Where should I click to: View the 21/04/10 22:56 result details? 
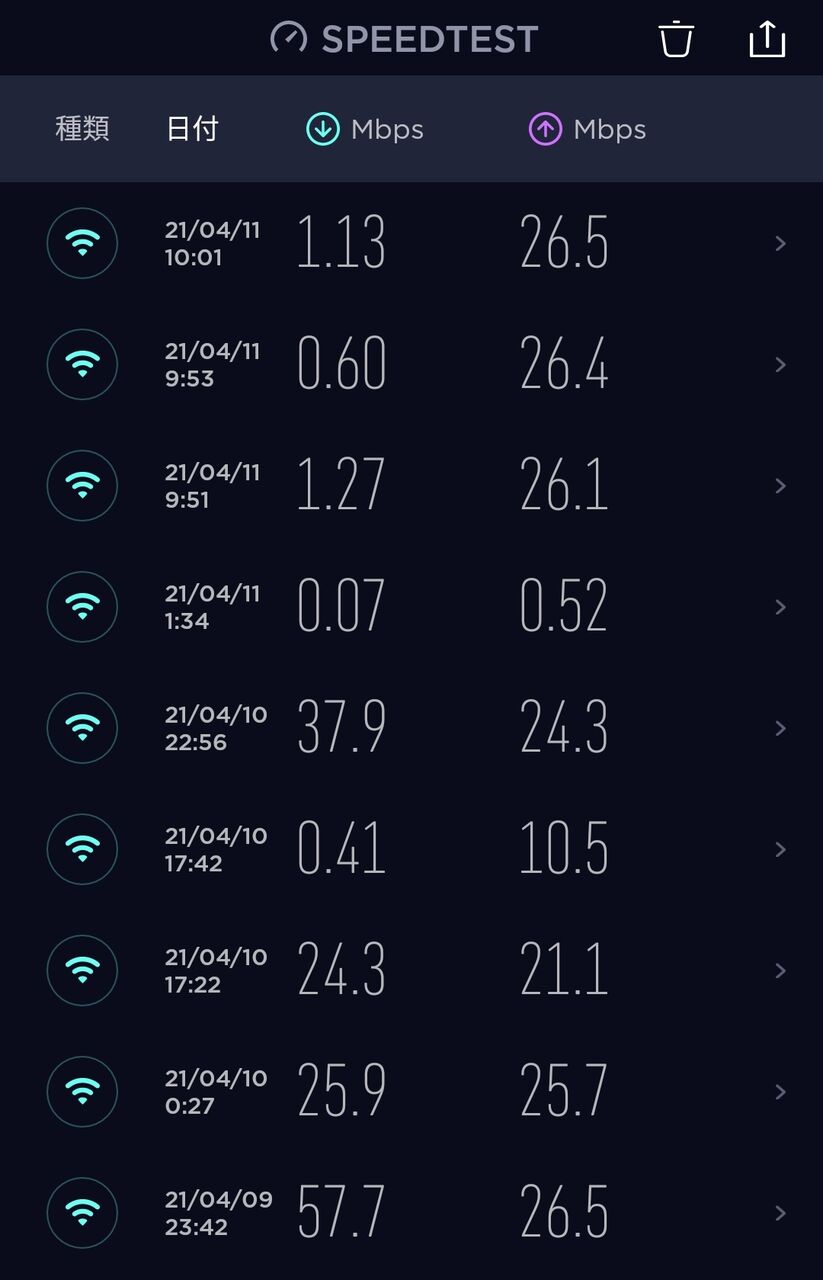pos(411,728)
